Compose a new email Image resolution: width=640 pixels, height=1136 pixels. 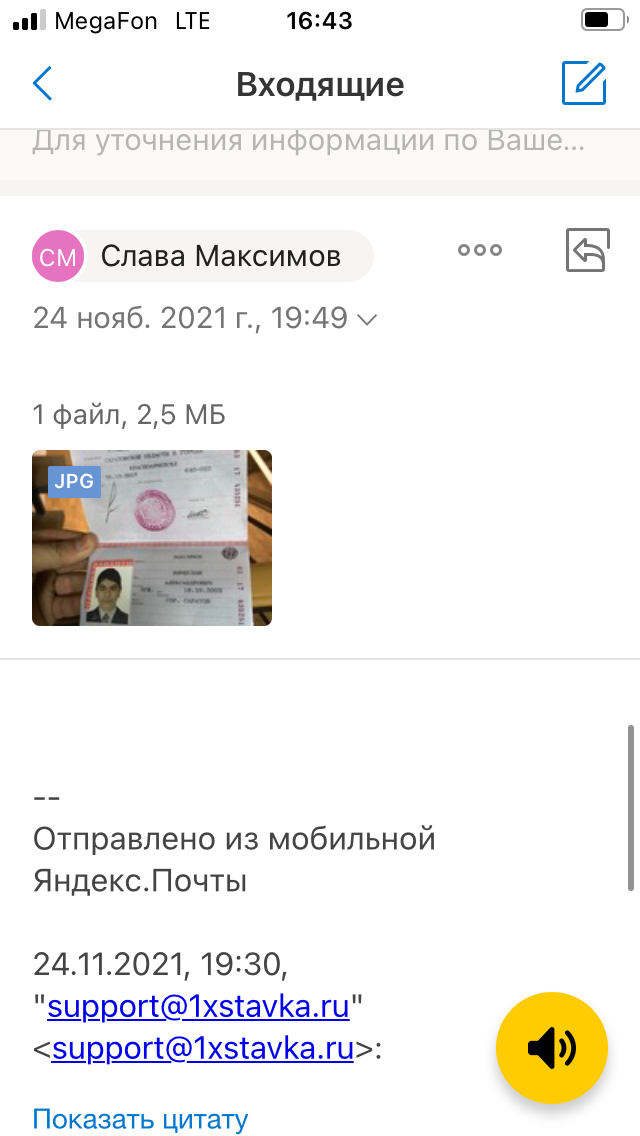tap(584, 84)
